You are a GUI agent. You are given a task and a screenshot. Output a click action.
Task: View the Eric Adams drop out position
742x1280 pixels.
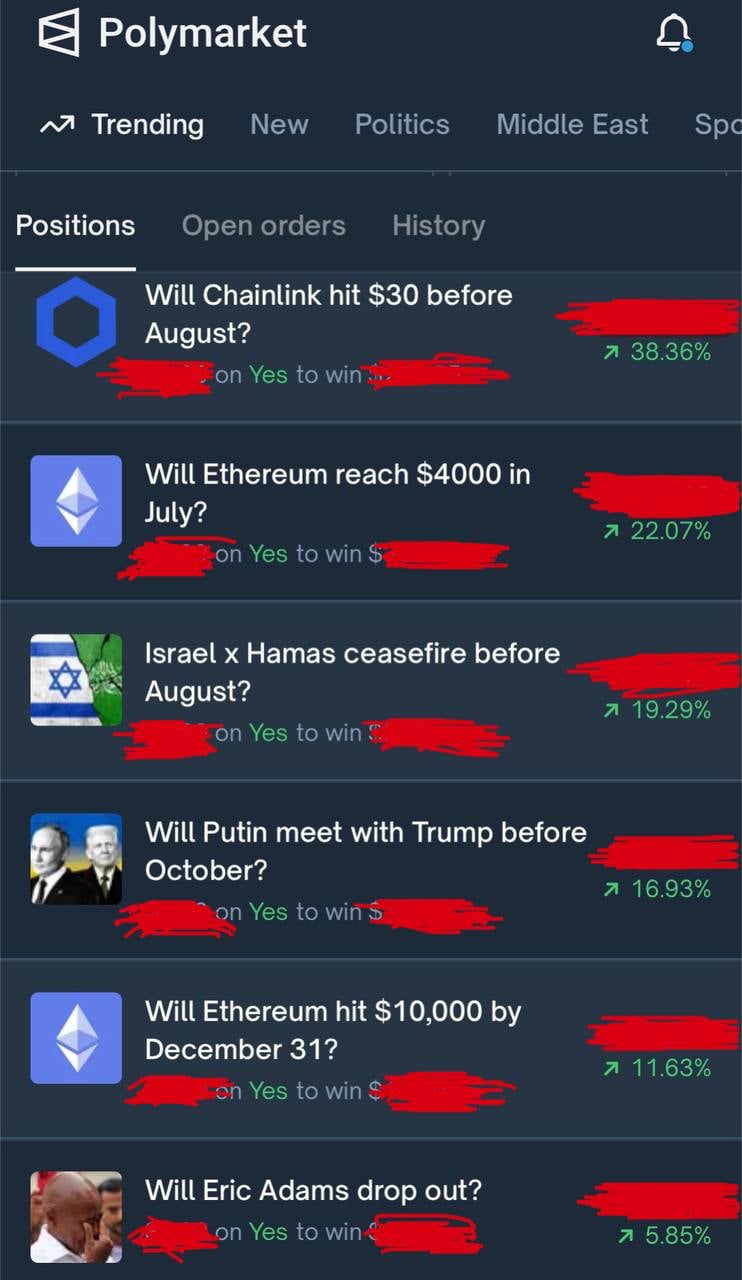(313, 1191)
